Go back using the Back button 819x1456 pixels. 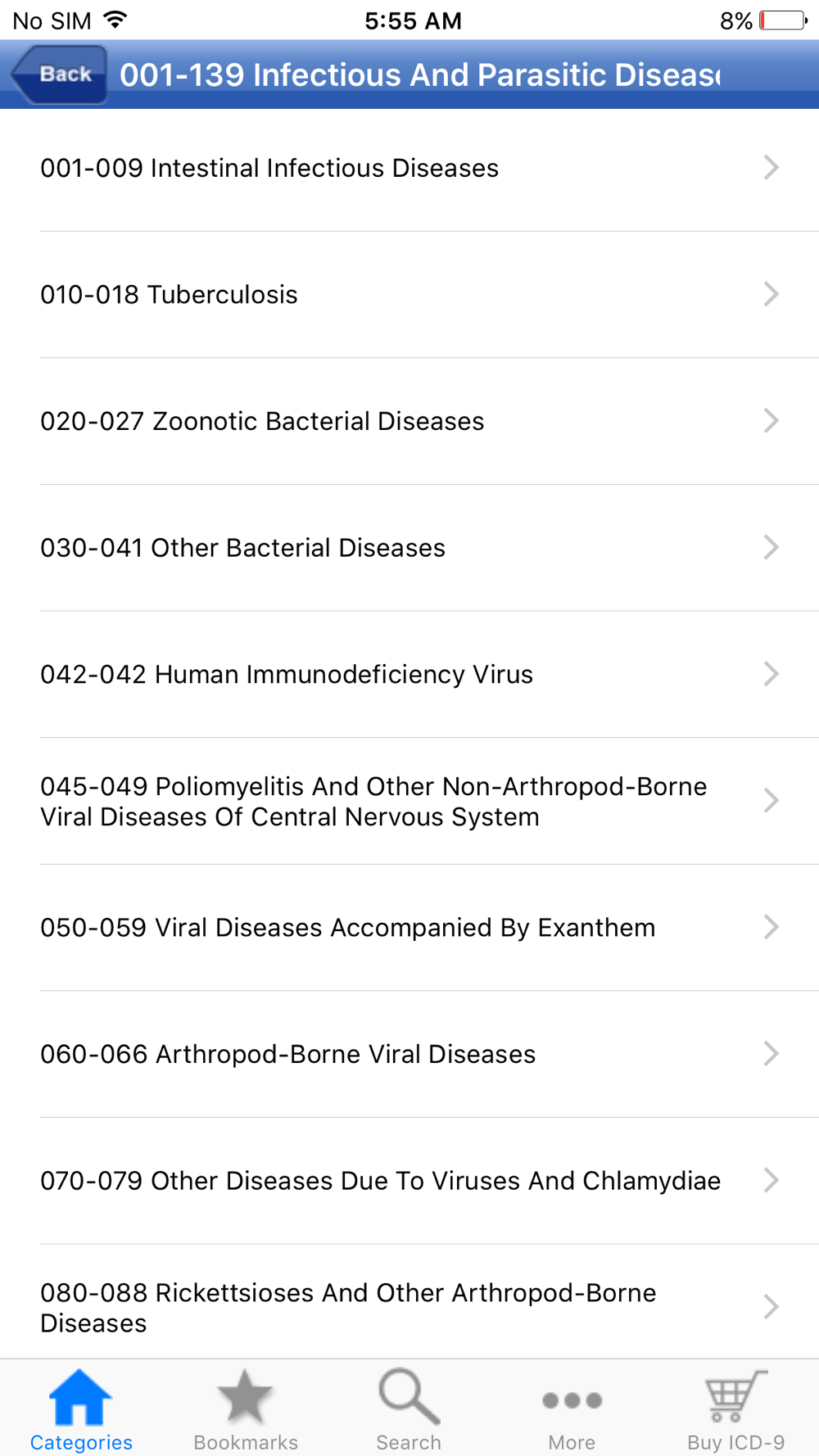[59, 75]
